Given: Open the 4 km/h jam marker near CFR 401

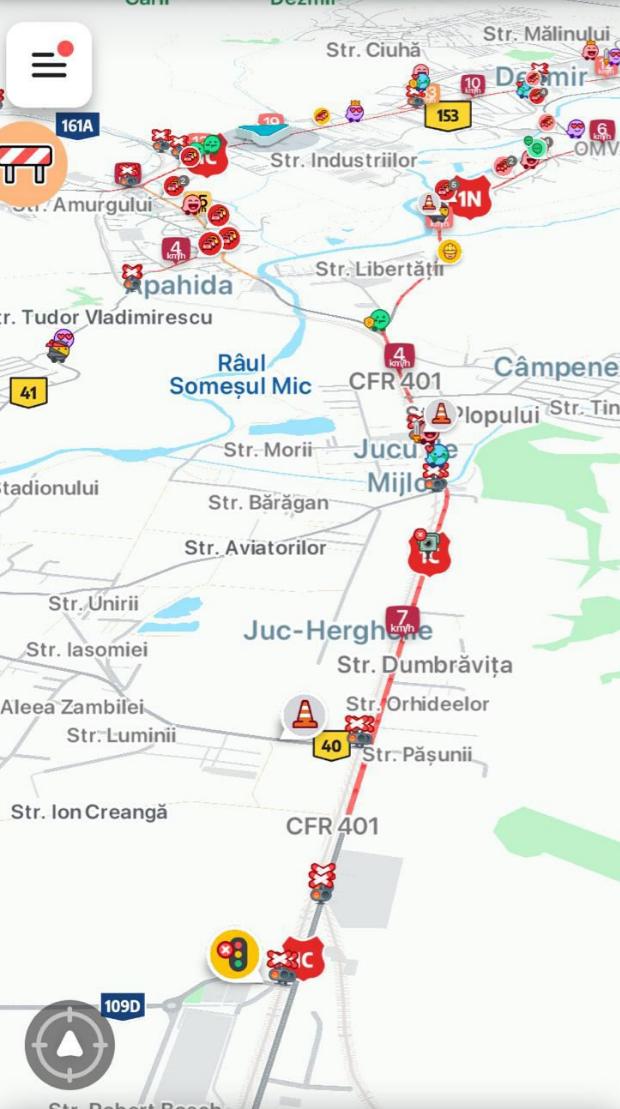Looking at the screenshot, I should 399,357.
